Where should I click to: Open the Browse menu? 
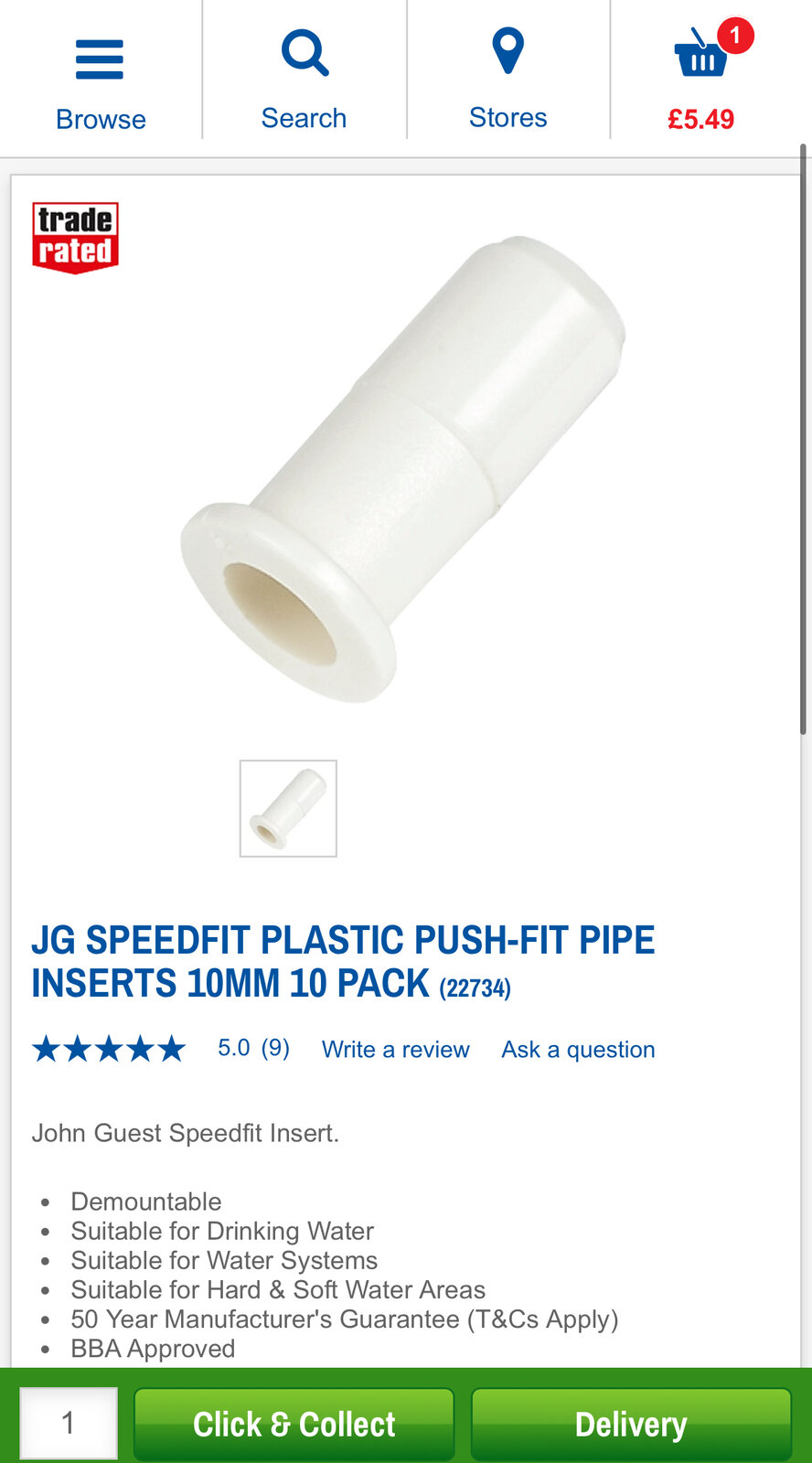coord(101,82)
